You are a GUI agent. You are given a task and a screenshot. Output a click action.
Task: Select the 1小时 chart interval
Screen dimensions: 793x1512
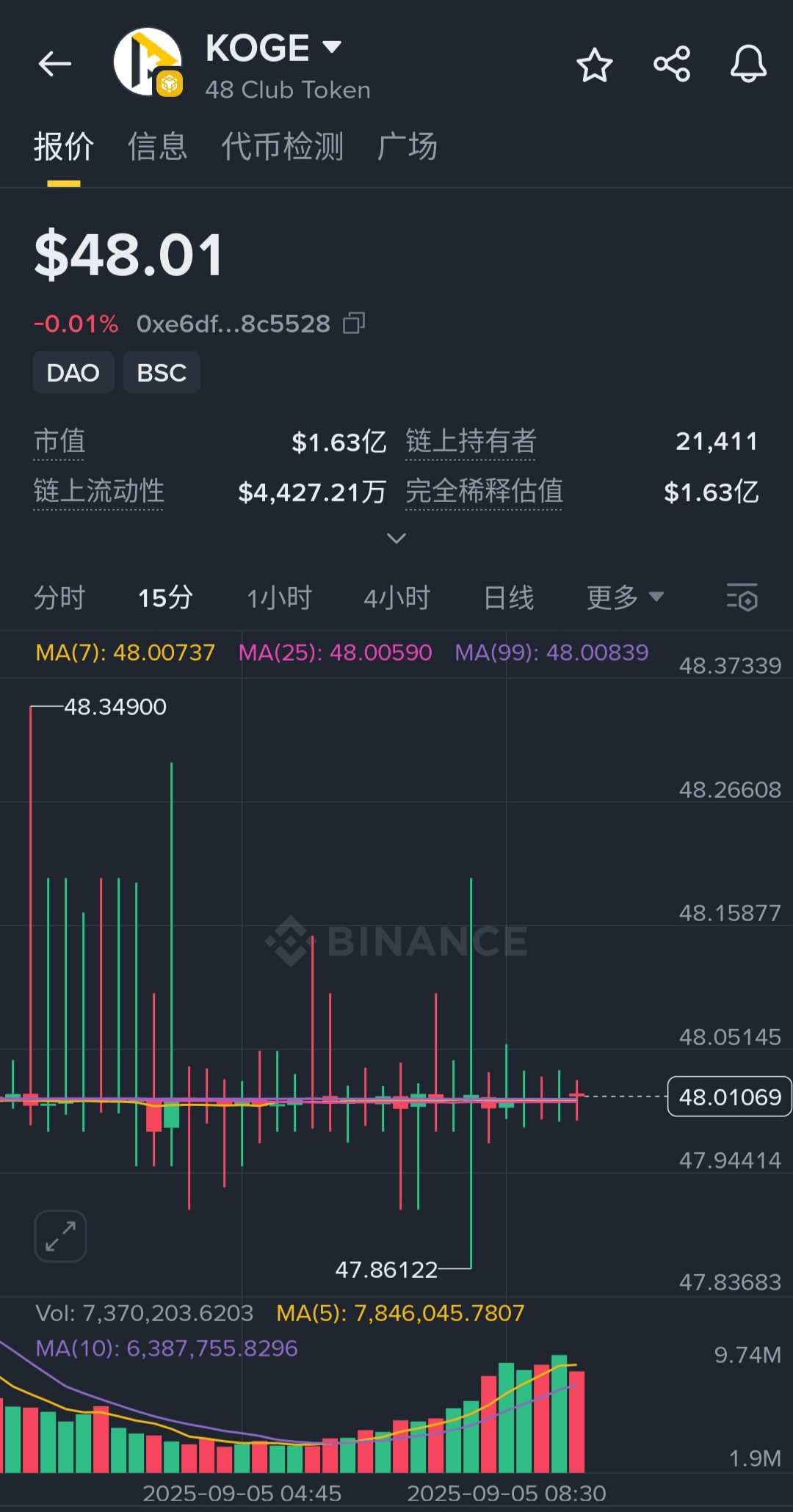click(280, 597)
